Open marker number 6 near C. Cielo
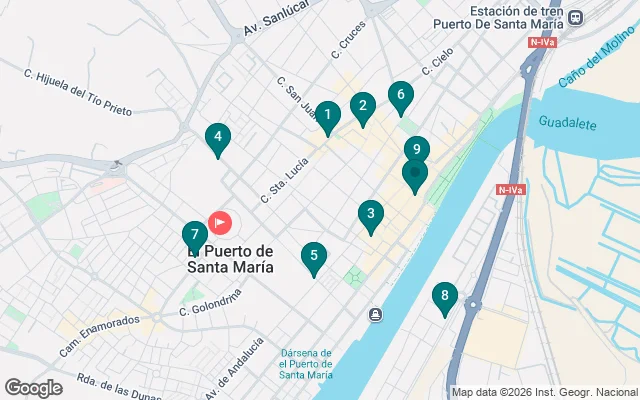 click(x=400, y=96)
